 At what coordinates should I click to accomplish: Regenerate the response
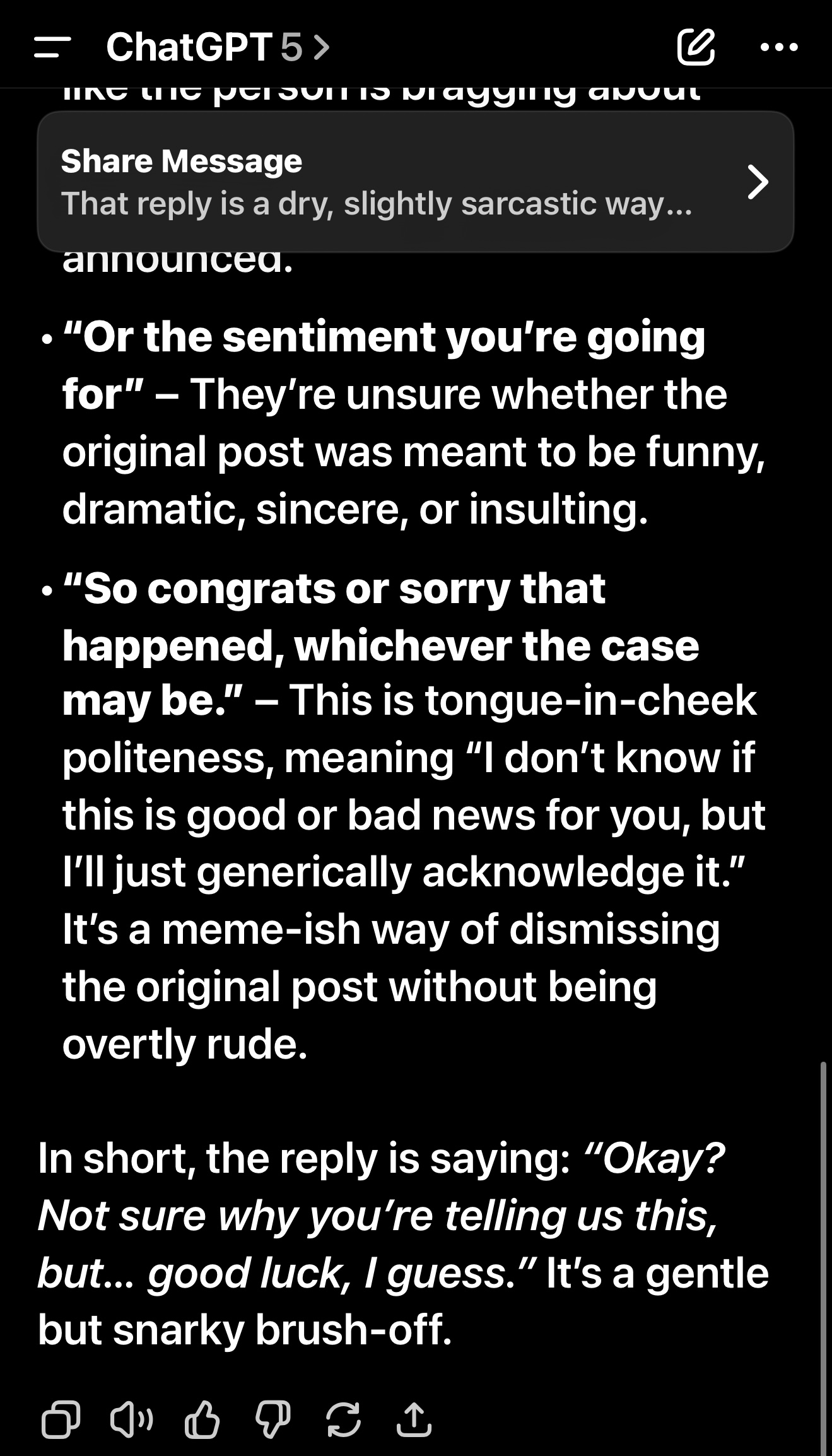click(343, 1419)
